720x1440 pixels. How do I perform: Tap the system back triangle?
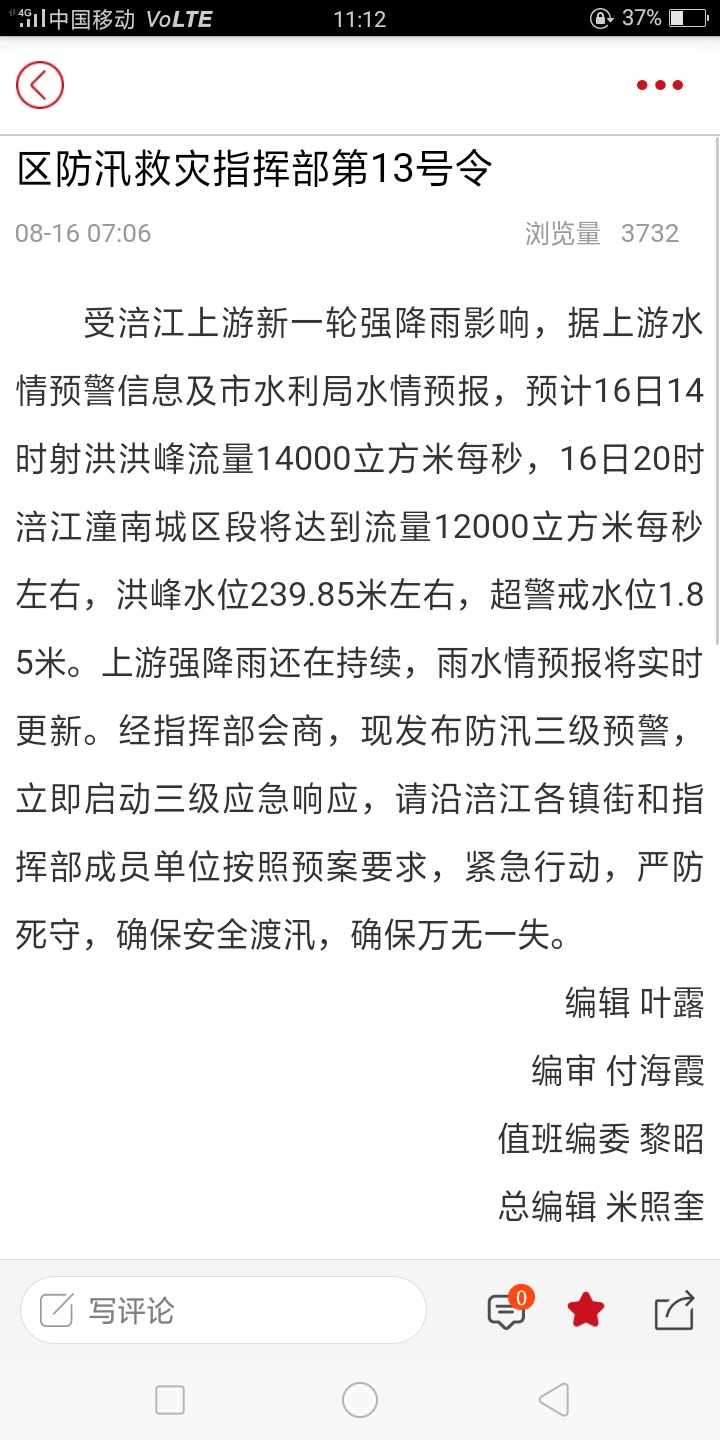pyautogui.click(x=553, y=1400)
